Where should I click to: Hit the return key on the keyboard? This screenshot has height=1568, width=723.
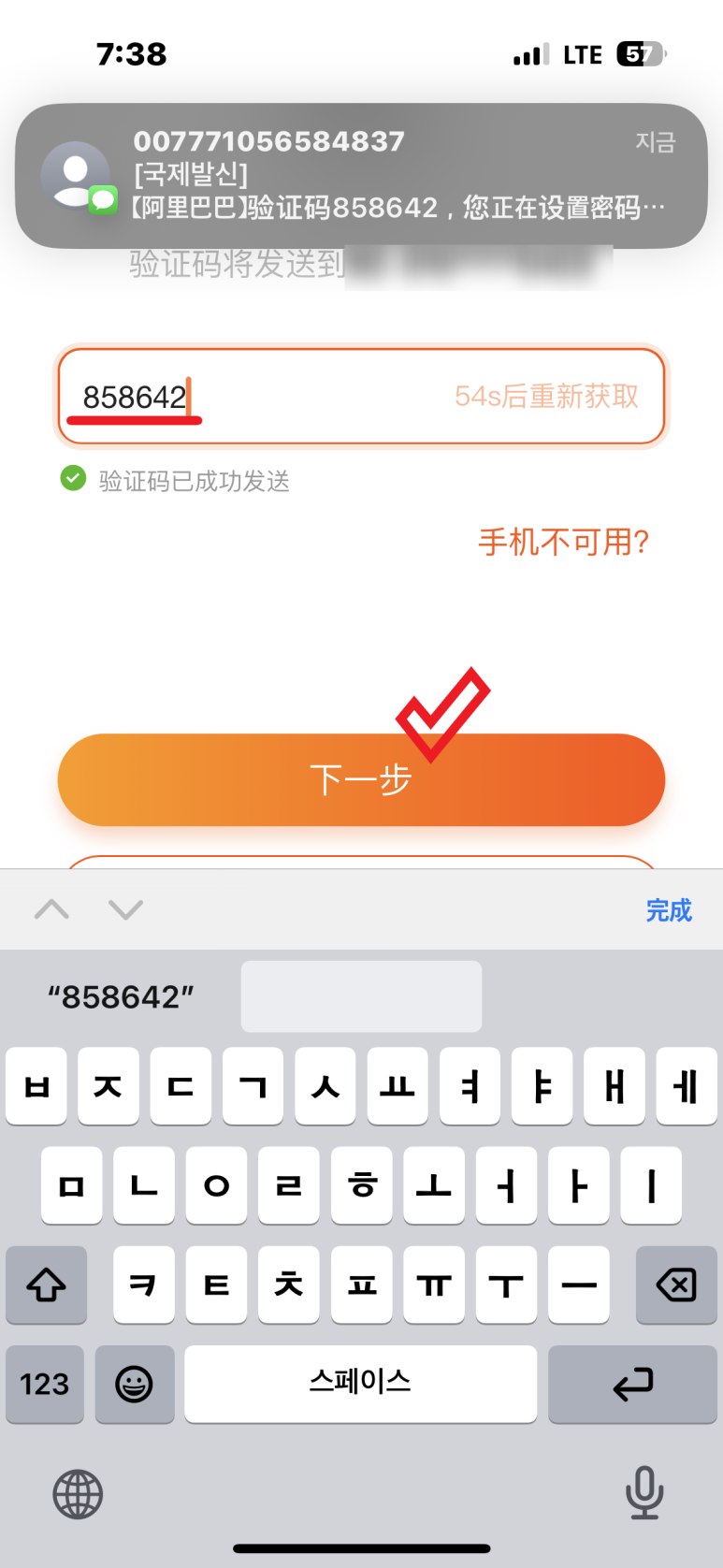tap(632, 1384)
